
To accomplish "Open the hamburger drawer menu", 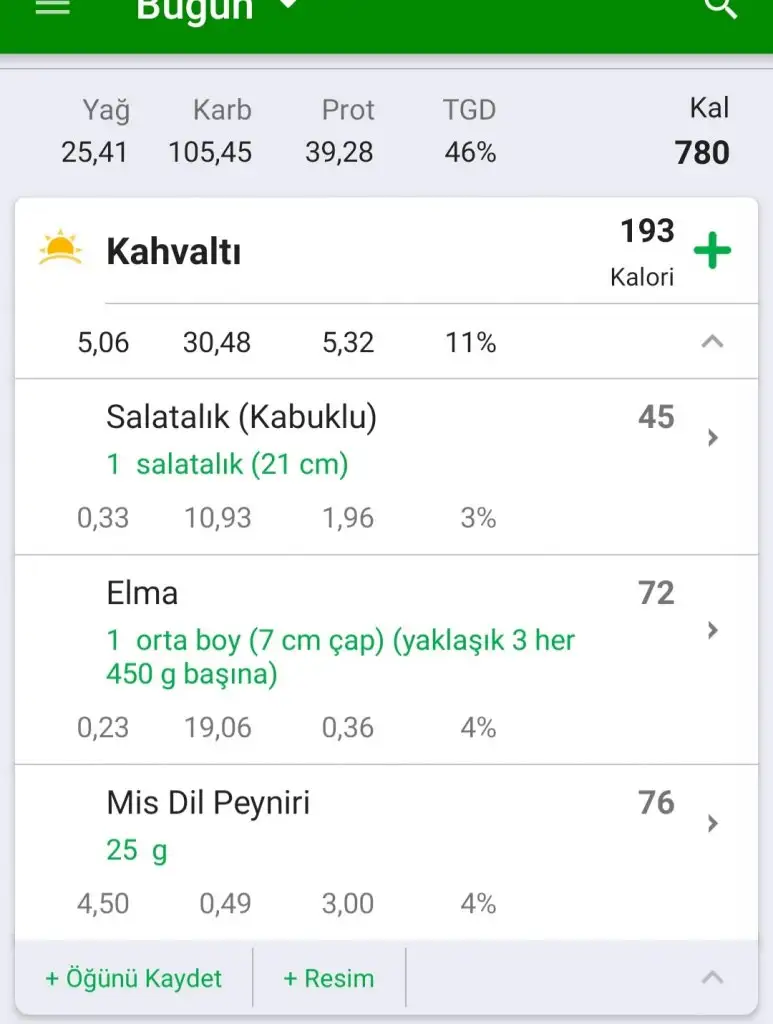I will point(52,9).
